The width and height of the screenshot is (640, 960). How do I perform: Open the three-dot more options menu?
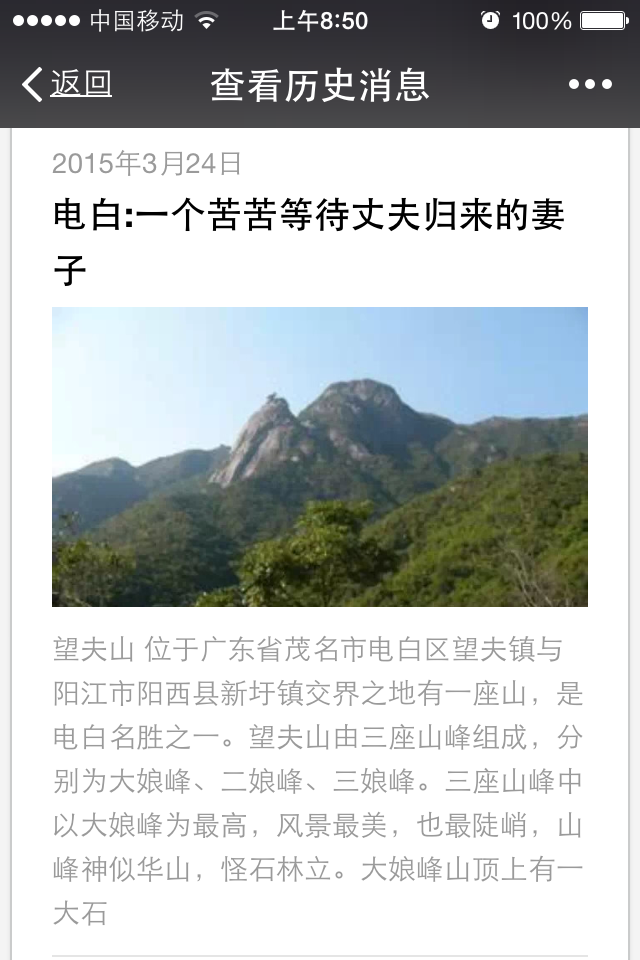tap(590, 85)
